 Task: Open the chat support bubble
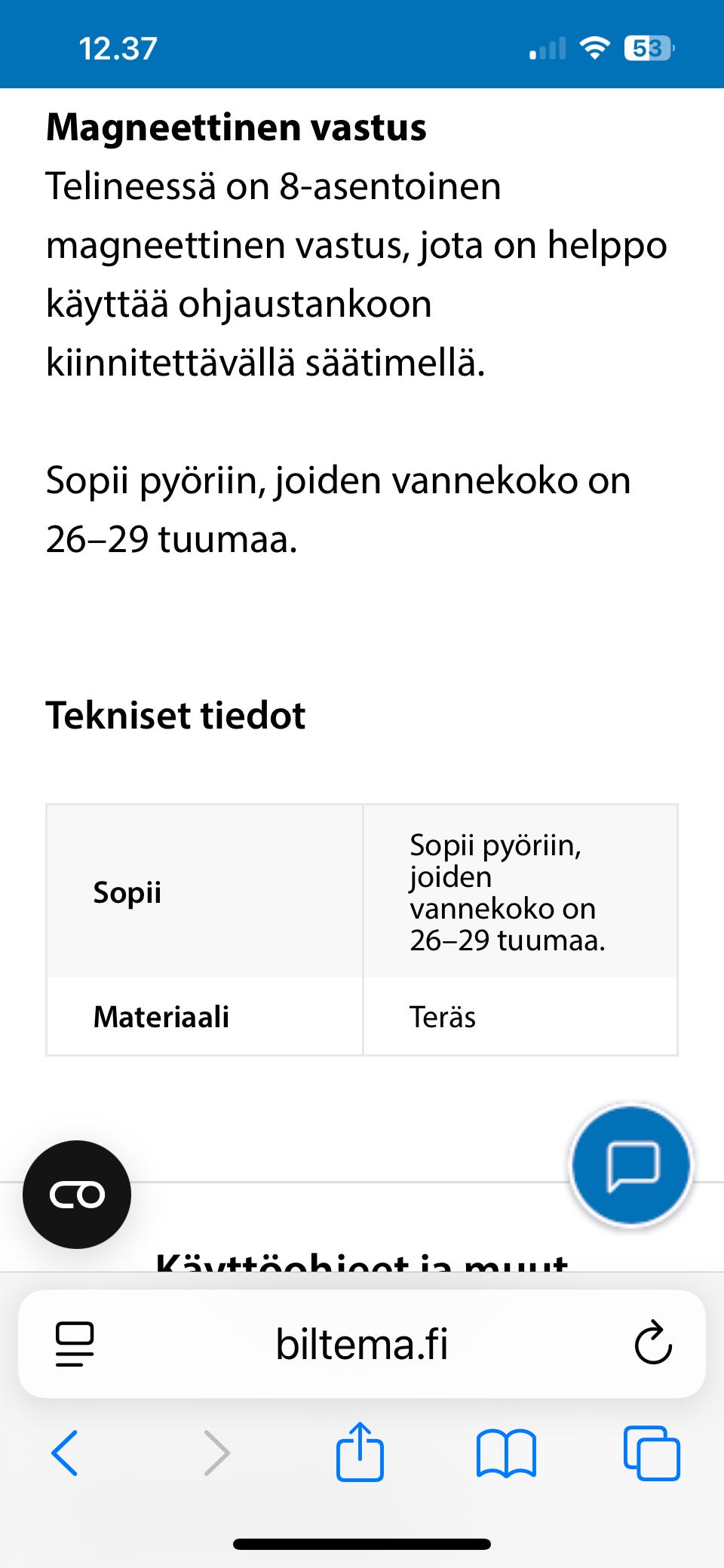click(x=630, y=1164)
